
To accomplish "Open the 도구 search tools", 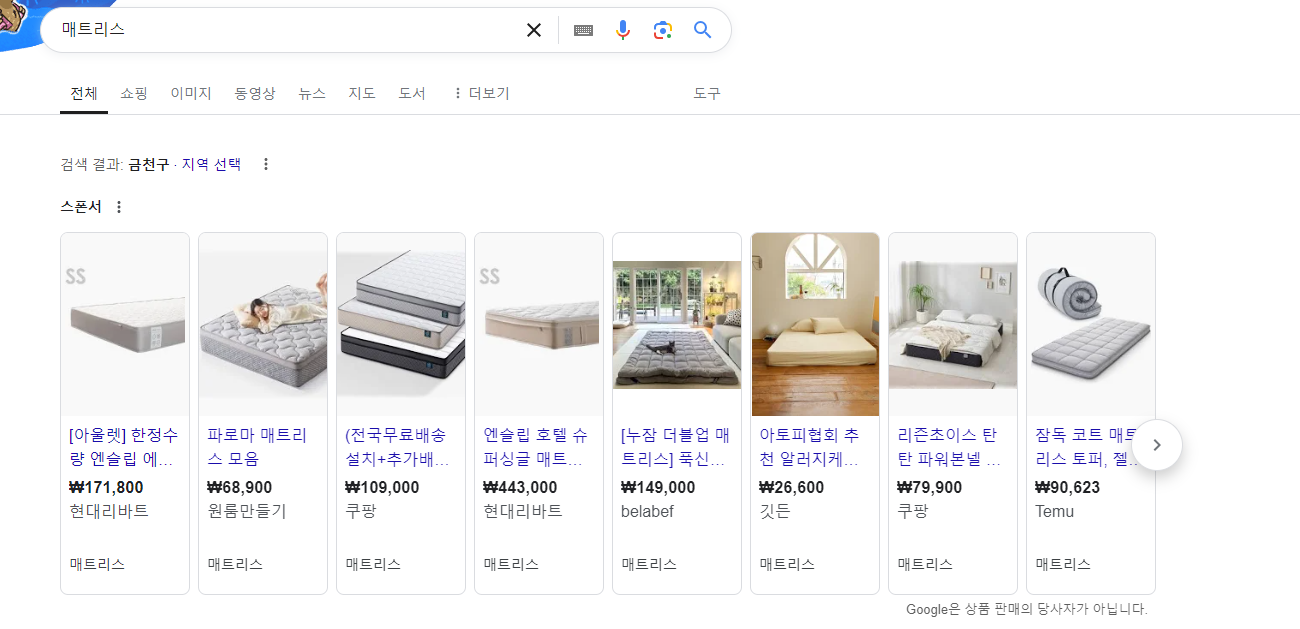I will [x=707, y=93].
